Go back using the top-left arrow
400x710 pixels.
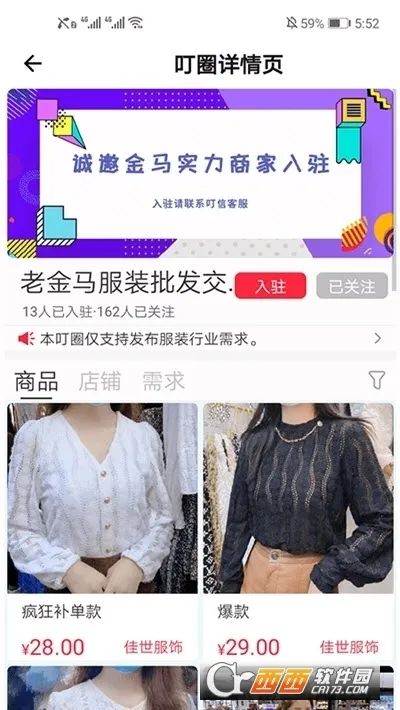point(33,64)
